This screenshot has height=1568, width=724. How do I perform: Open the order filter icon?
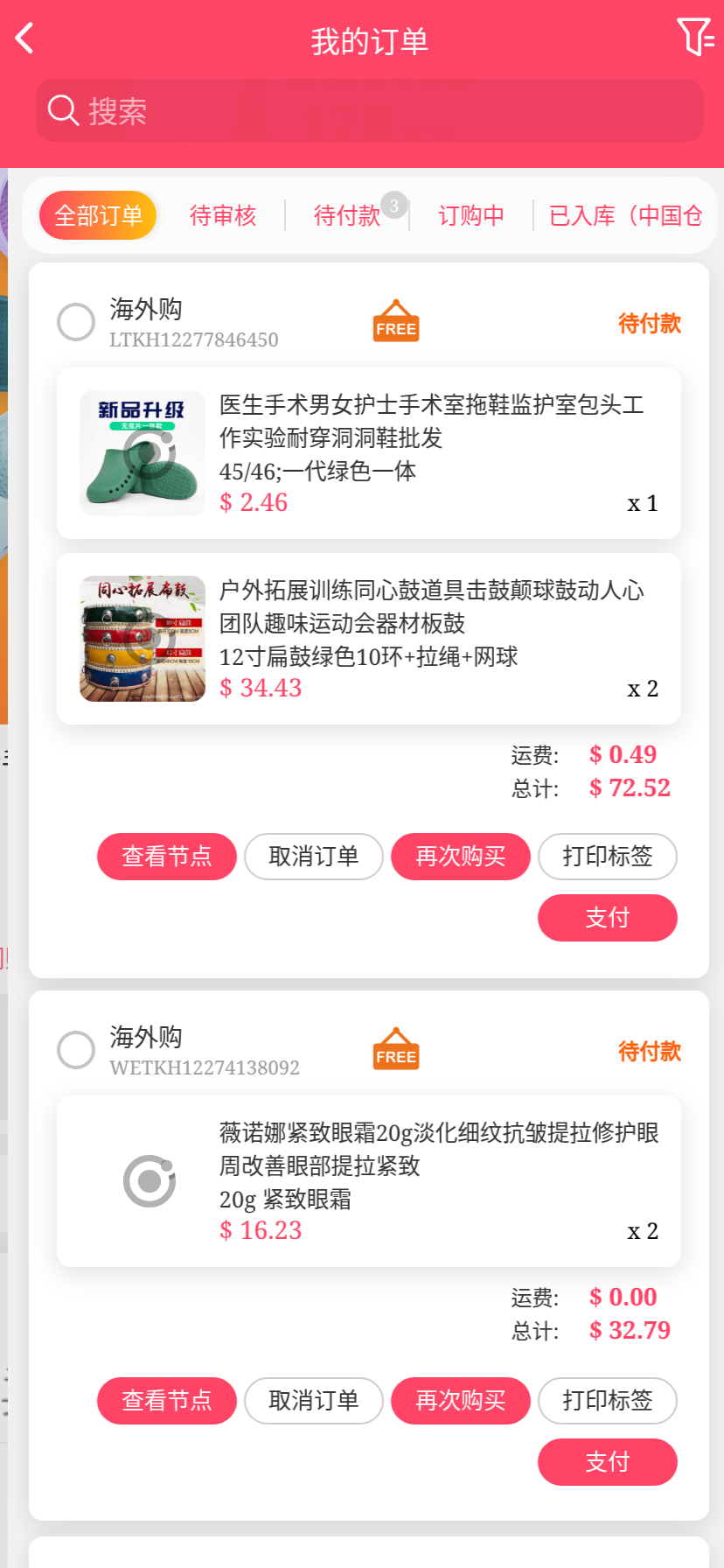pos(695,38)
